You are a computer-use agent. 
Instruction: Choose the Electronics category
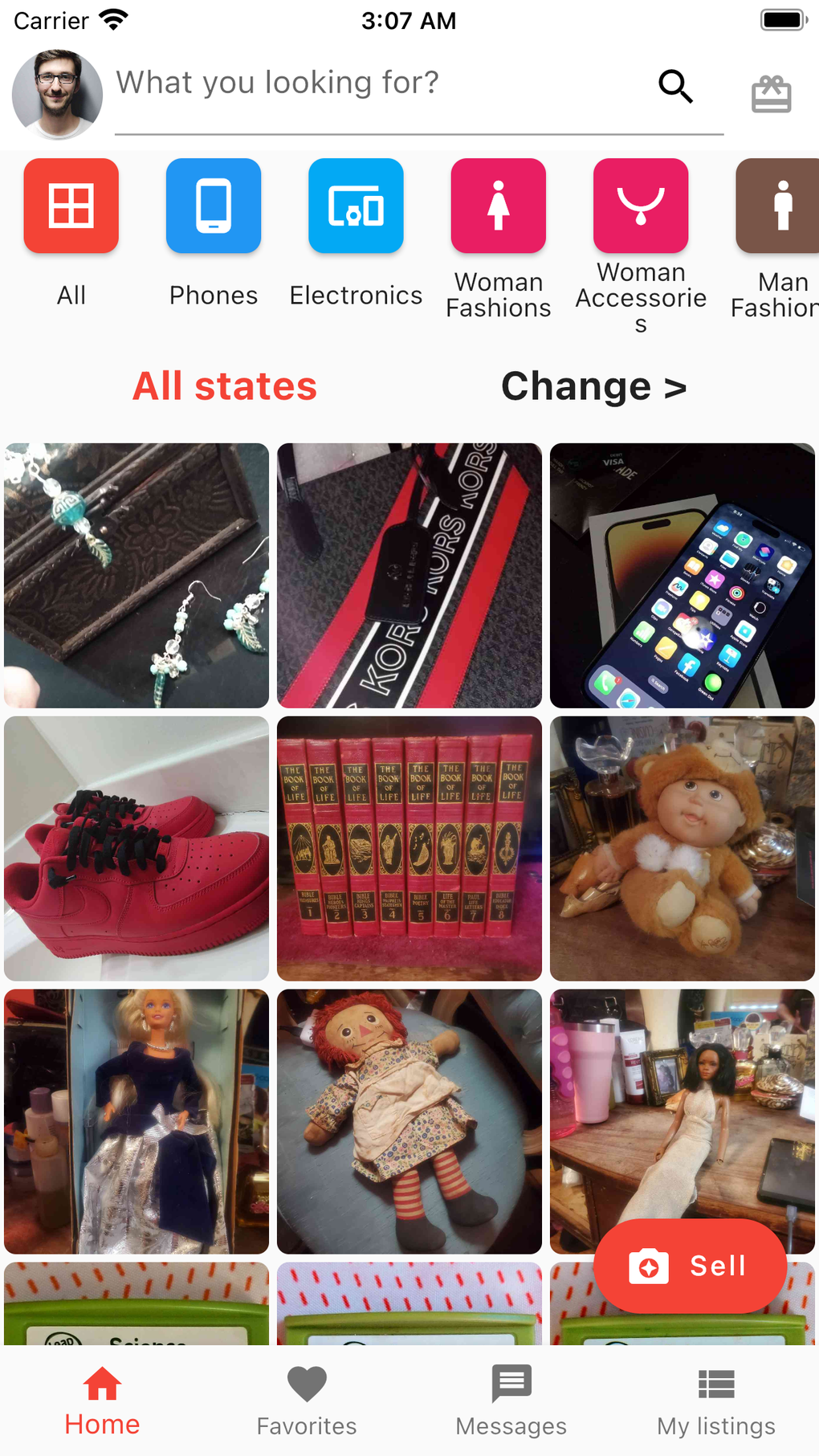(x=356, y=206)
